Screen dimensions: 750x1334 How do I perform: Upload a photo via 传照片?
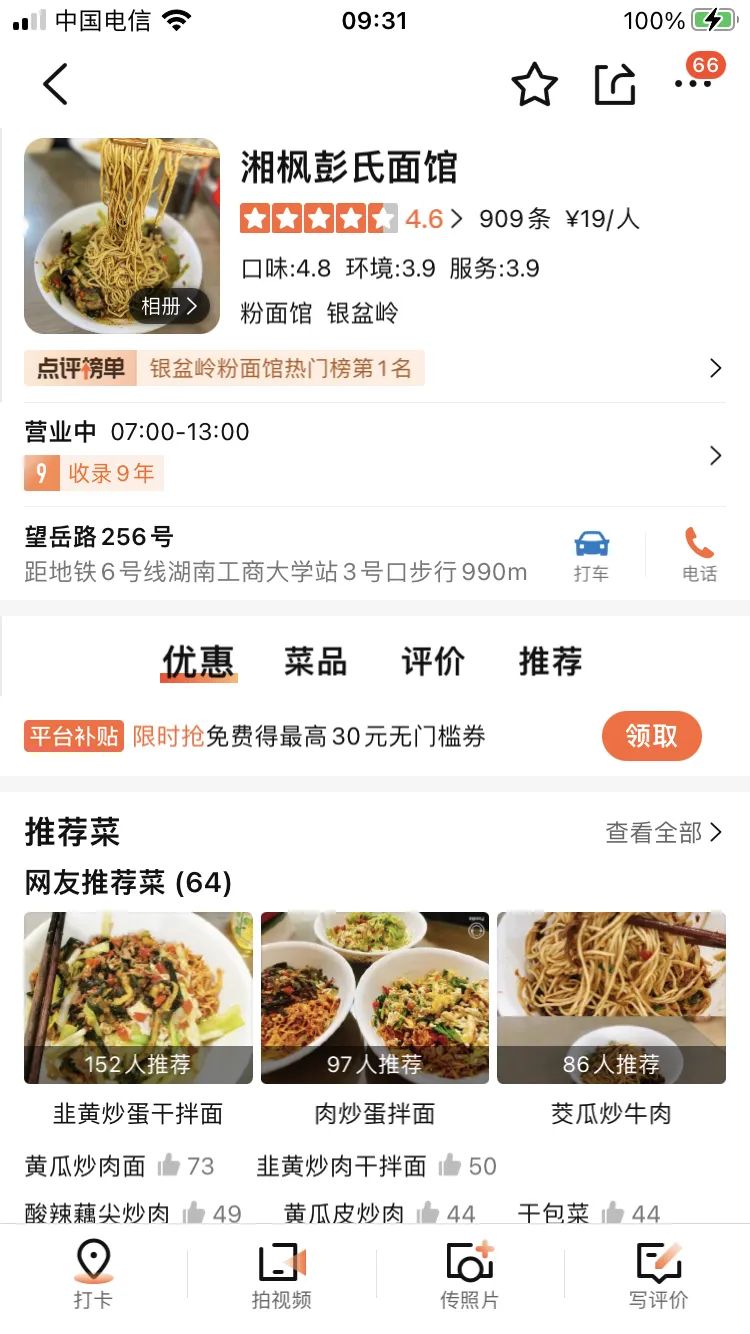[x=469, y=1273]
